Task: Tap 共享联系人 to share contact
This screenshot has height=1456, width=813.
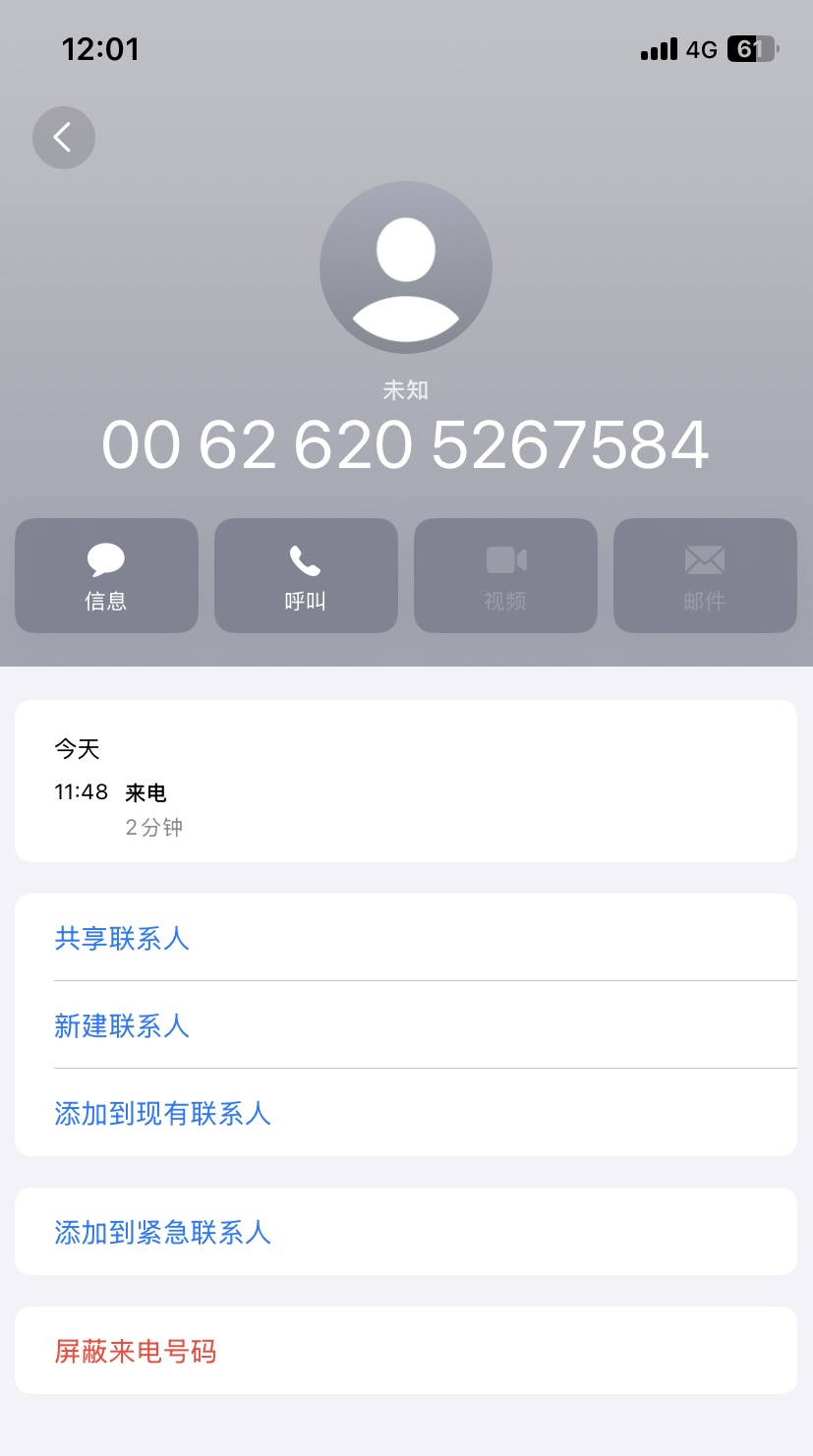Action: click(122, 938)
